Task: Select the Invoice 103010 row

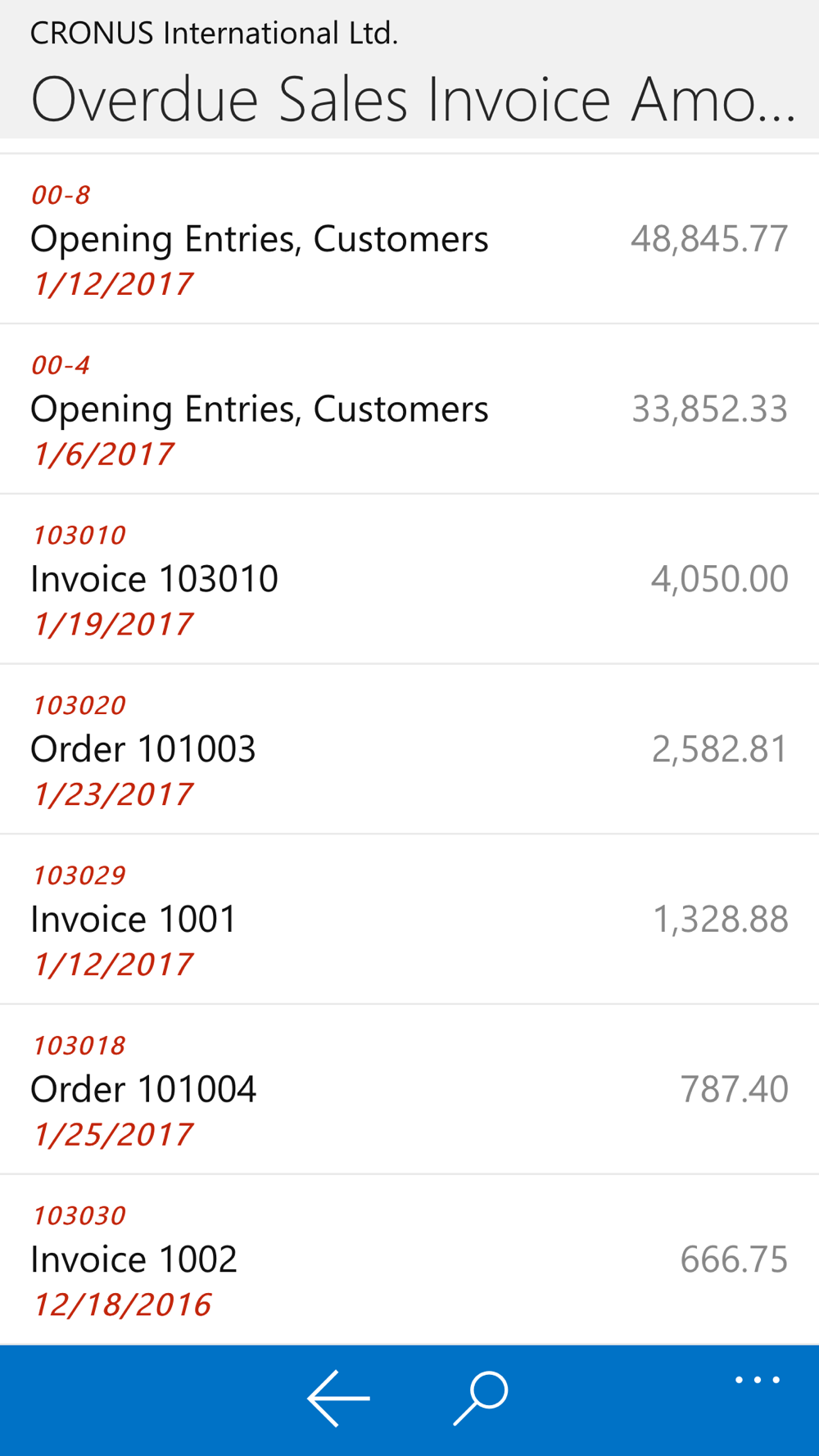Action: (409, 580)
